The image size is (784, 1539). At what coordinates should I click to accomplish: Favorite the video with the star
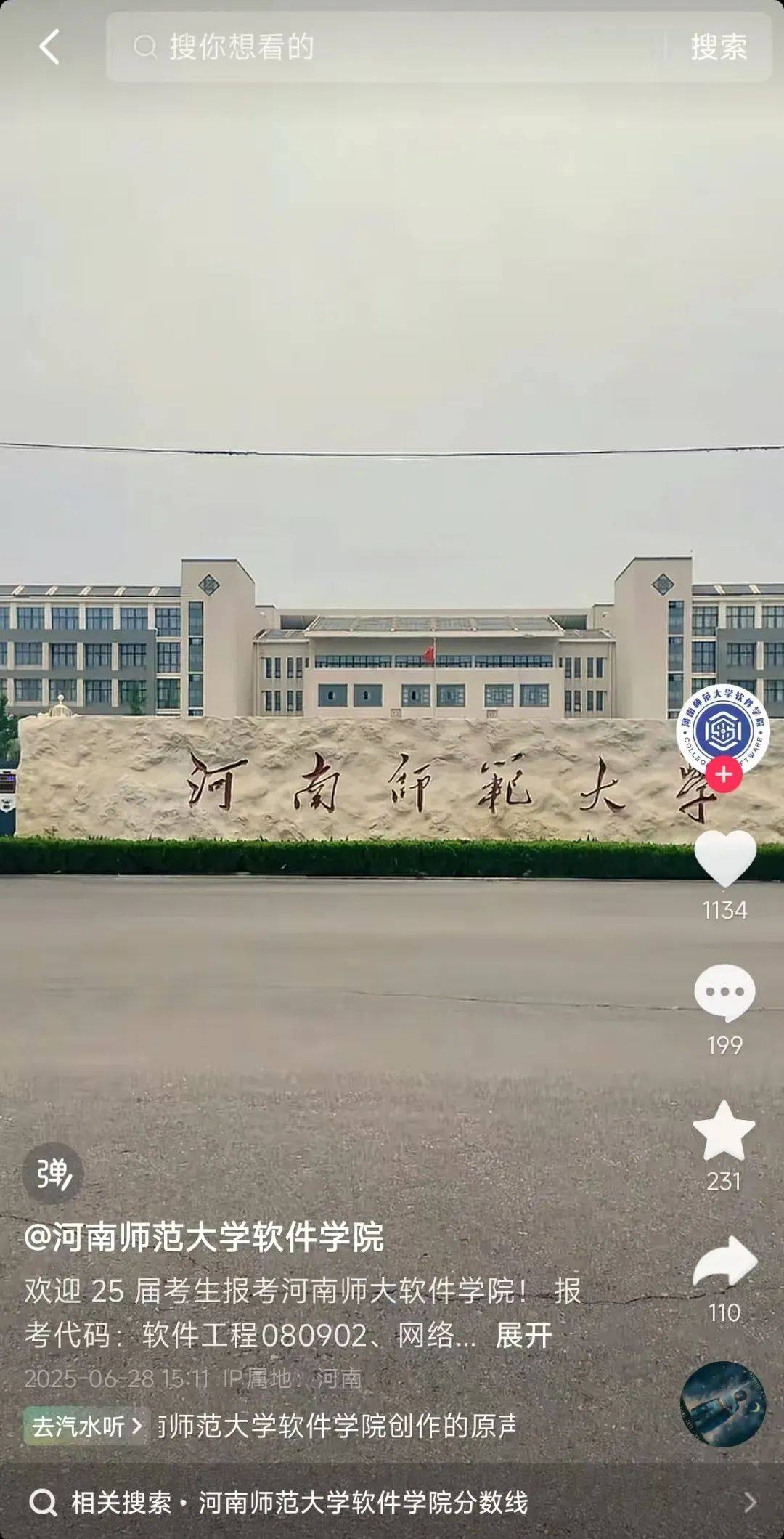pos(724,1131)
